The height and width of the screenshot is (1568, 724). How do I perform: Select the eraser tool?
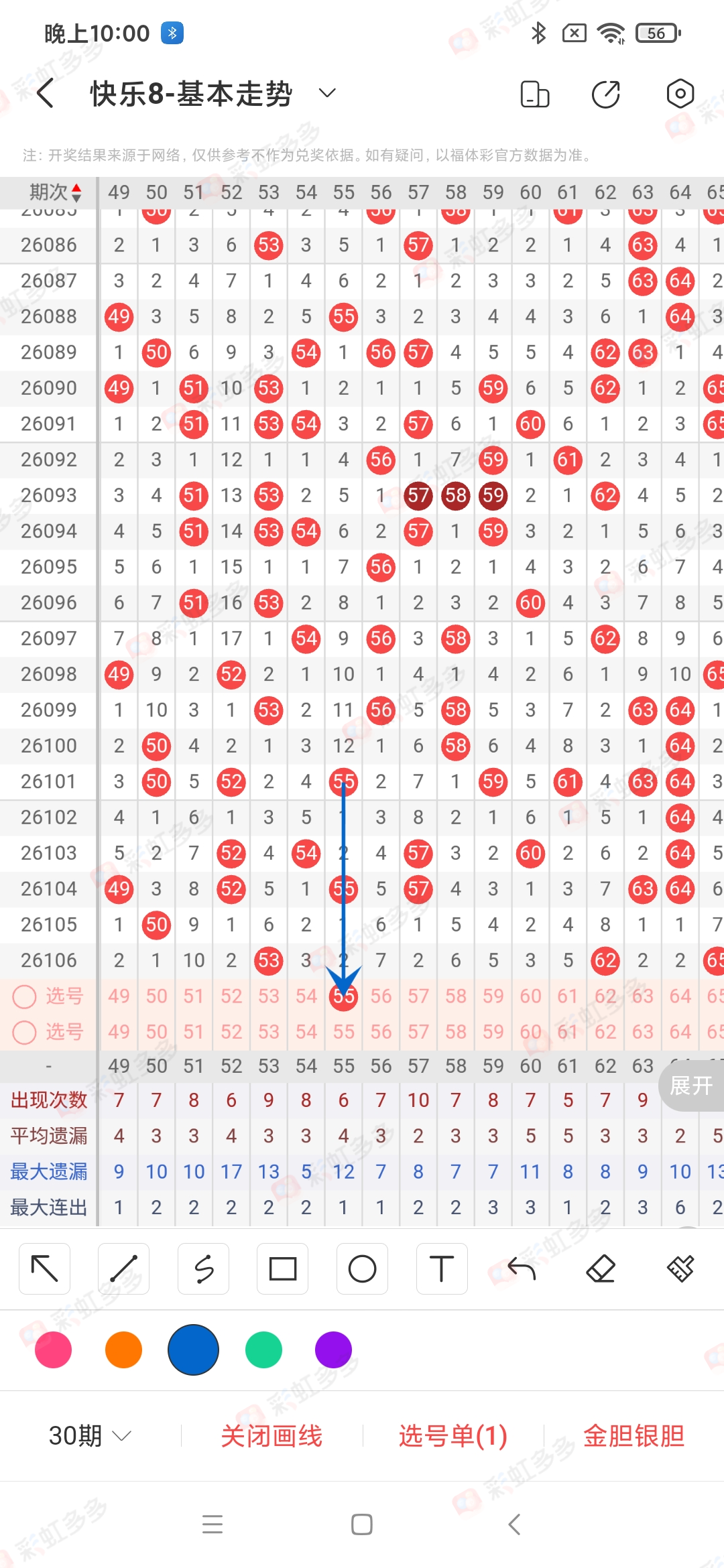(601, 1268)
